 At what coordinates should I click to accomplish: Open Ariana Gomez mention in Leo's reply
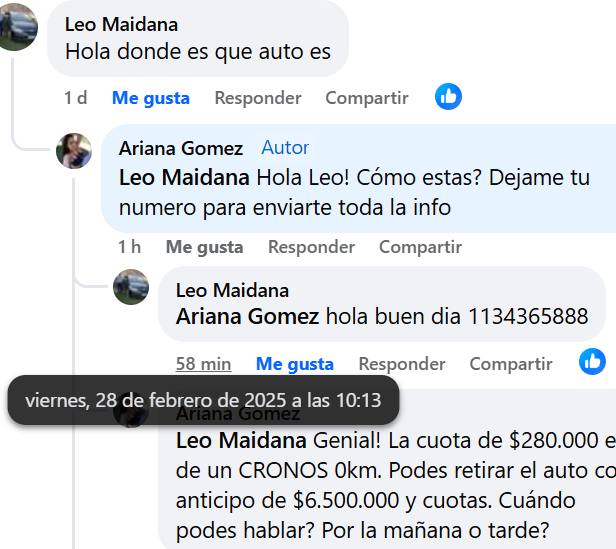[x=247, y=317]
